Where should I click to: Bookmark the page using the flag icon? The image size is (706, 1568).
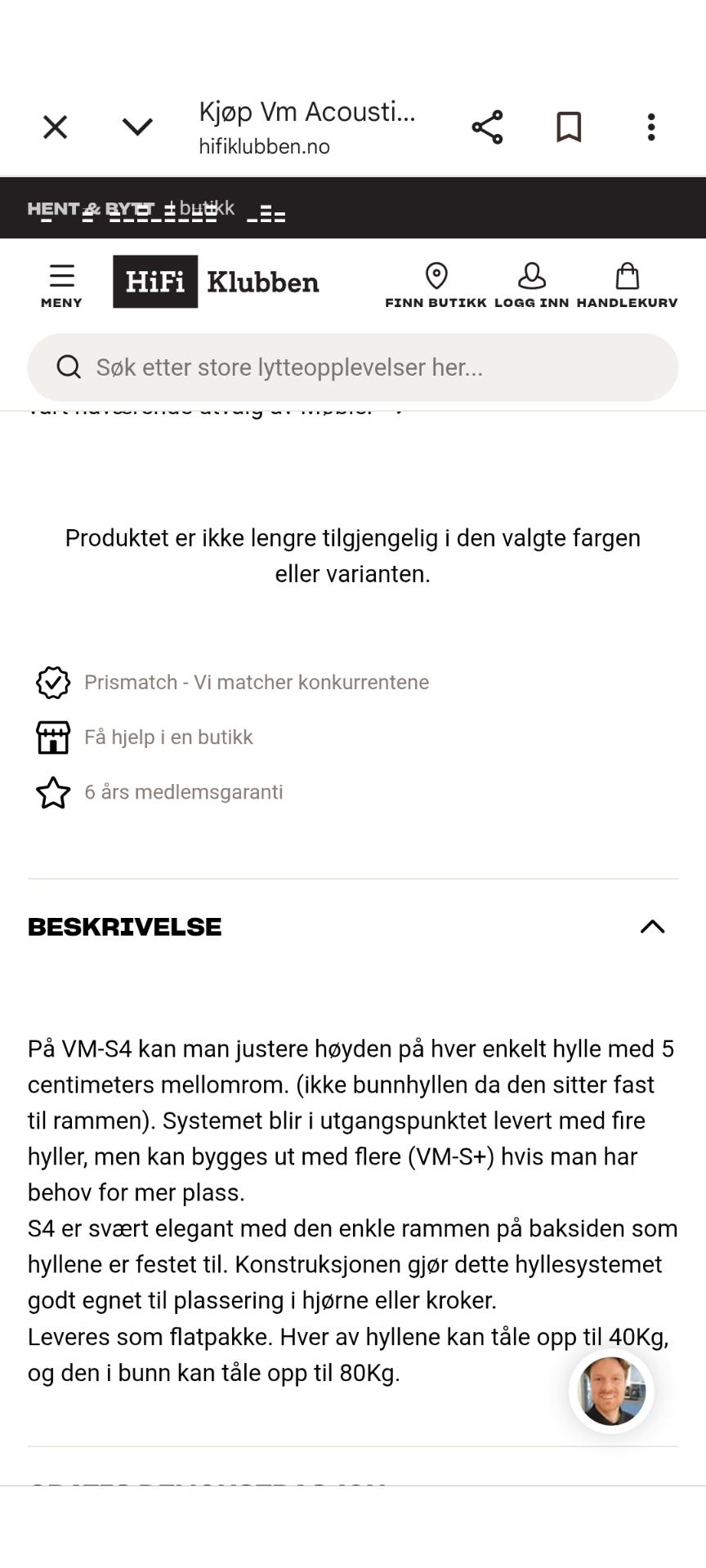[569, 127]
